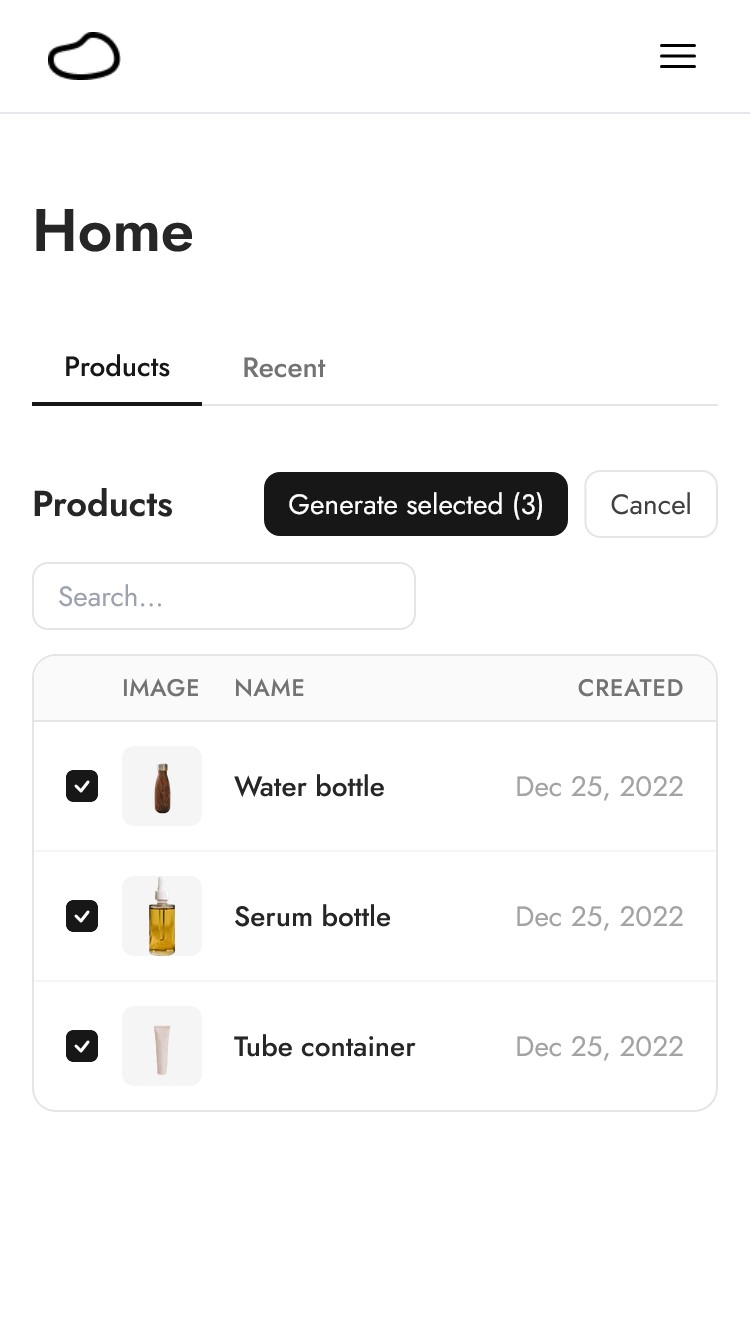Image resolution: width=750 pixels, height=1334 pixels.
Task: Click the Serum bottle product name
Action: click(x=312, y=916)
